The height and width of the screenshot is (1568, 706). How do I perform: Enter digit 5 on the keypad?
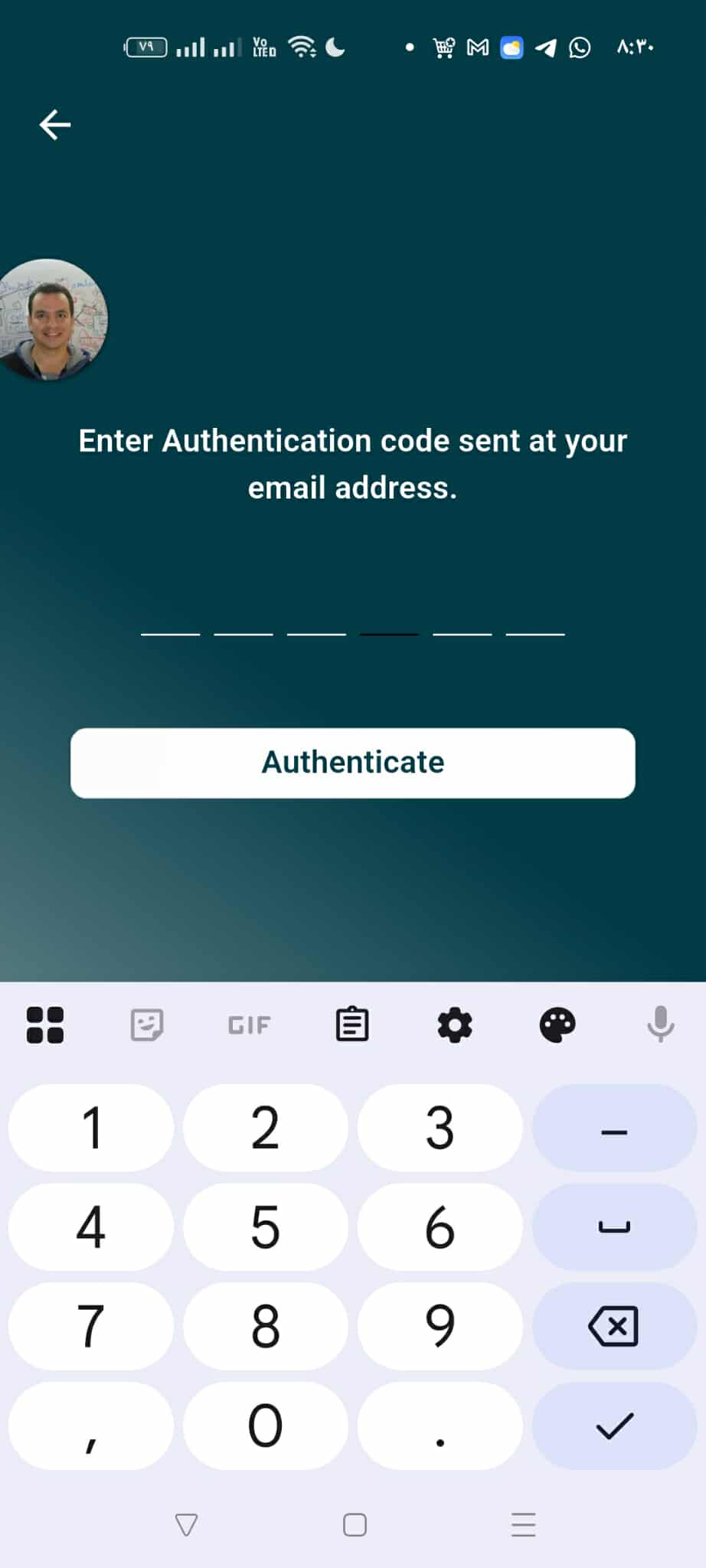(265, 1227)
